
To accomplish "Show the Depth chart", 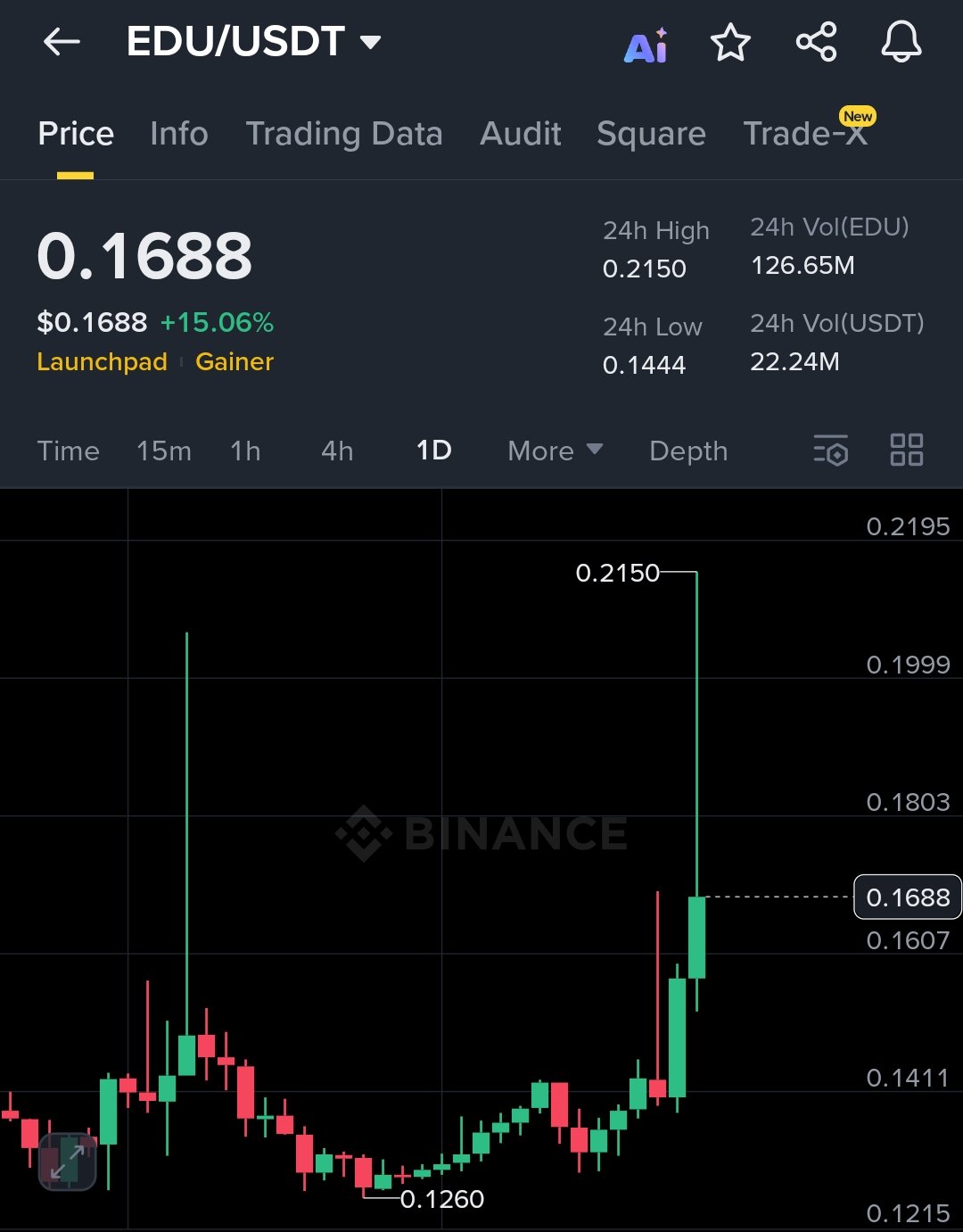I will click(688, 451).
